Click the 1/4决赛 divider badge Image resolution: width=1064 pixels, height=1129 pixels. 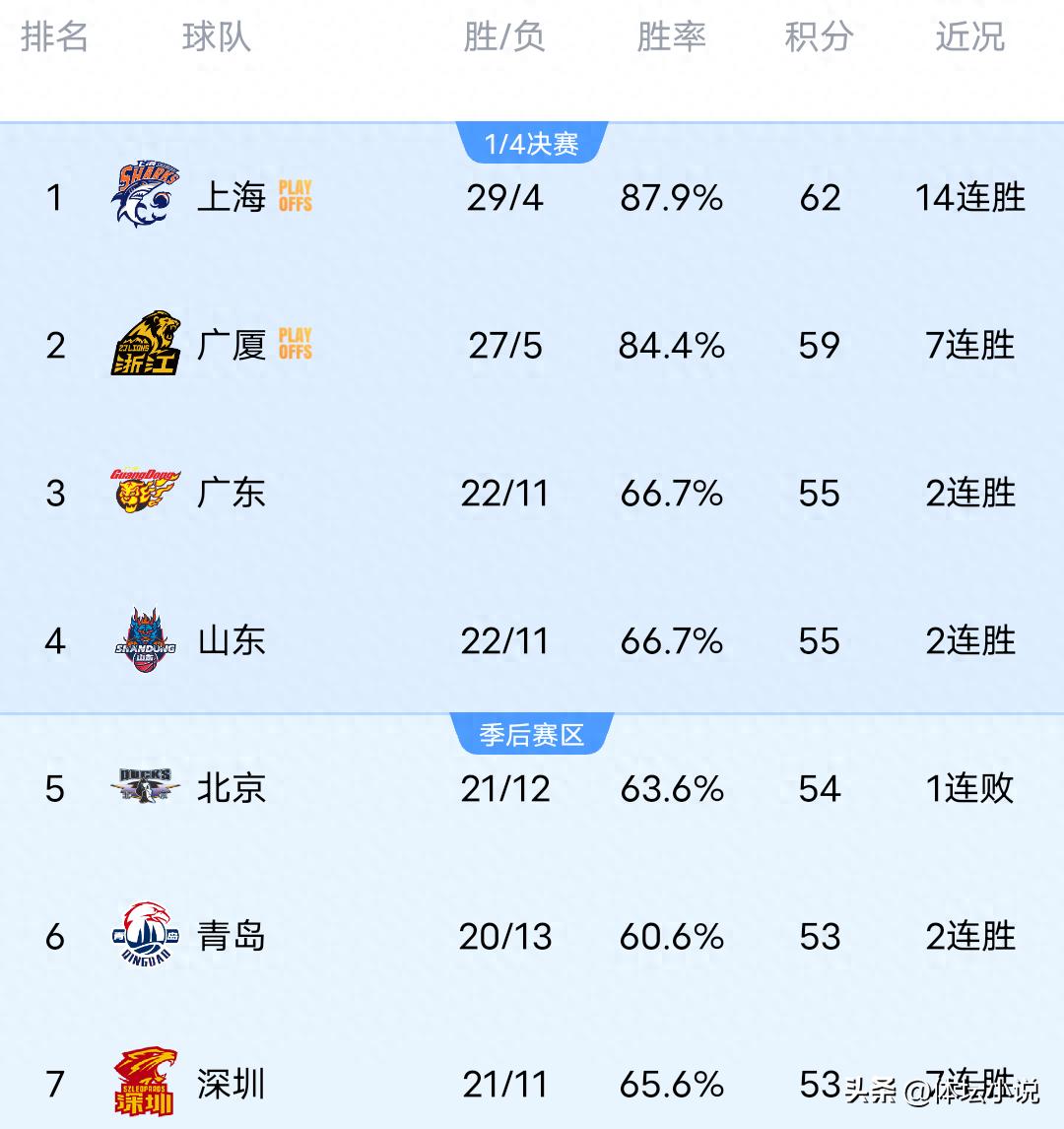click(532, 142)
